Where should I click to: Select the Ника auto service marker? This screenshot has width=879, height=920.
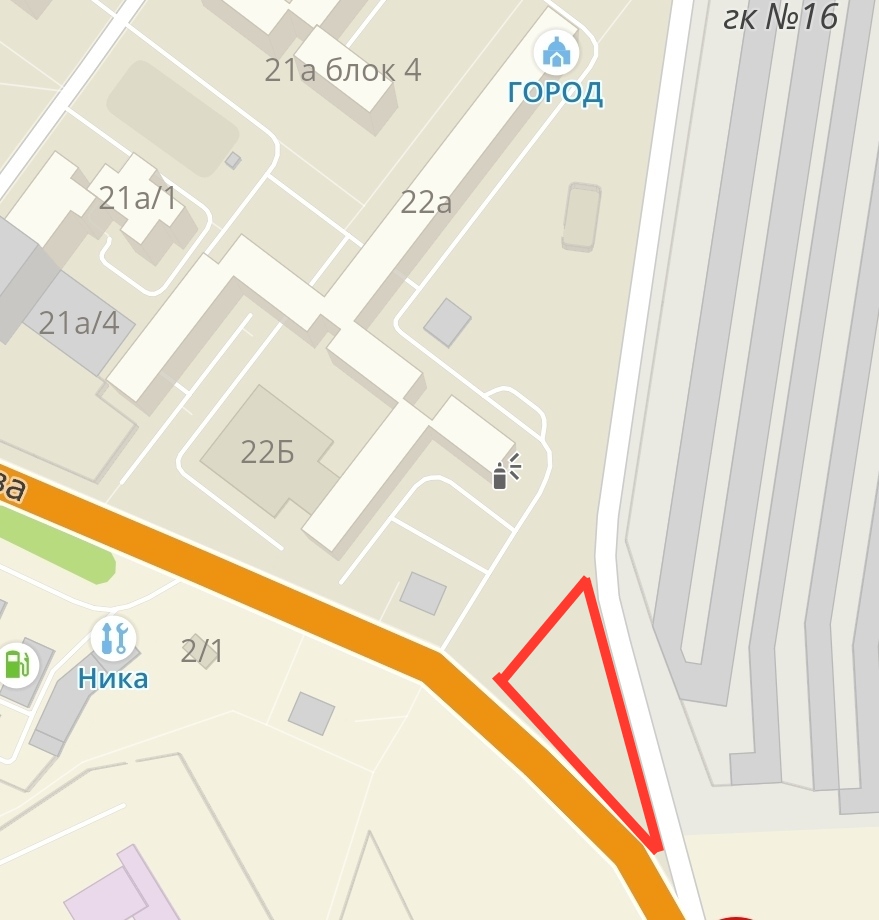click(x=112, y=637)
